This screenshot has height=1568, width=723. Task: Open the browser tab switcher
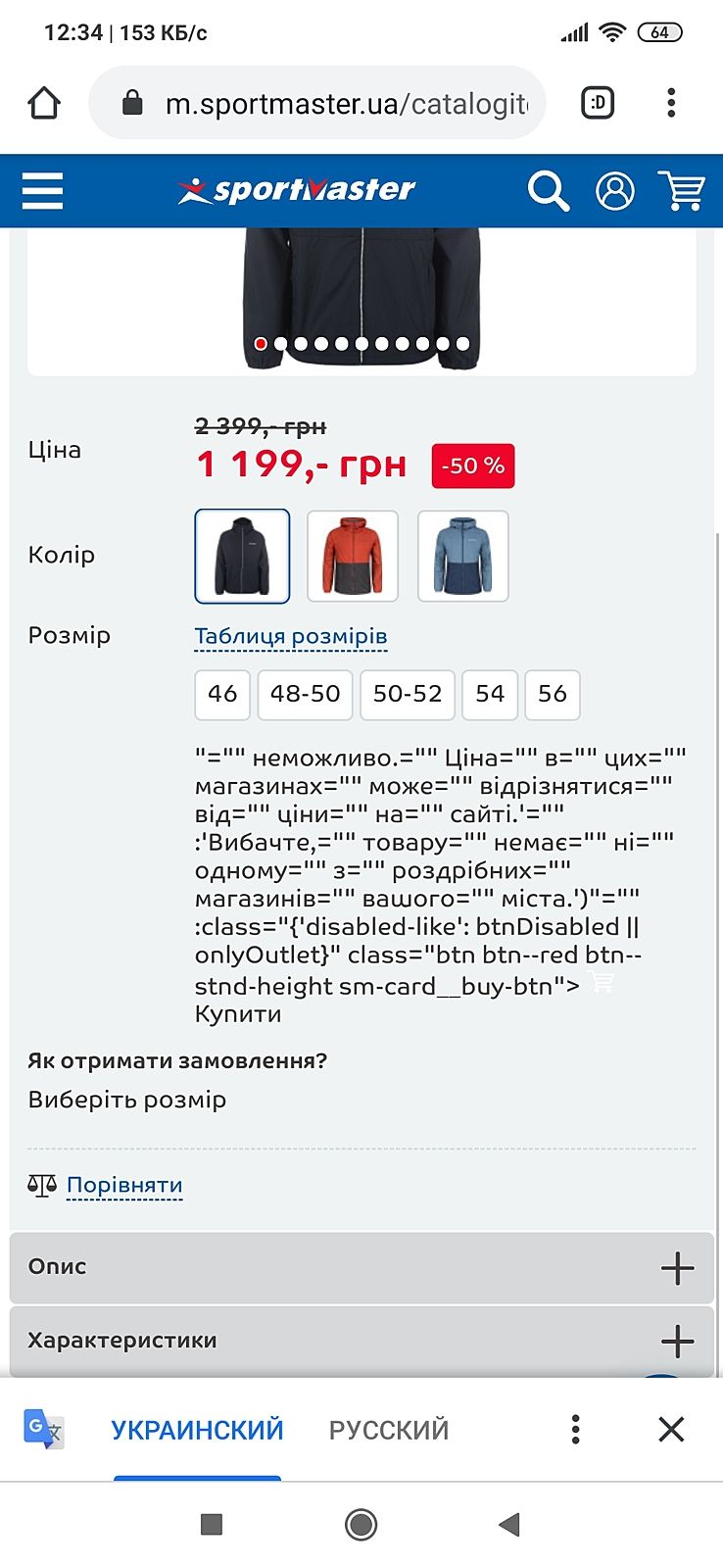click(x=598, y=103)
